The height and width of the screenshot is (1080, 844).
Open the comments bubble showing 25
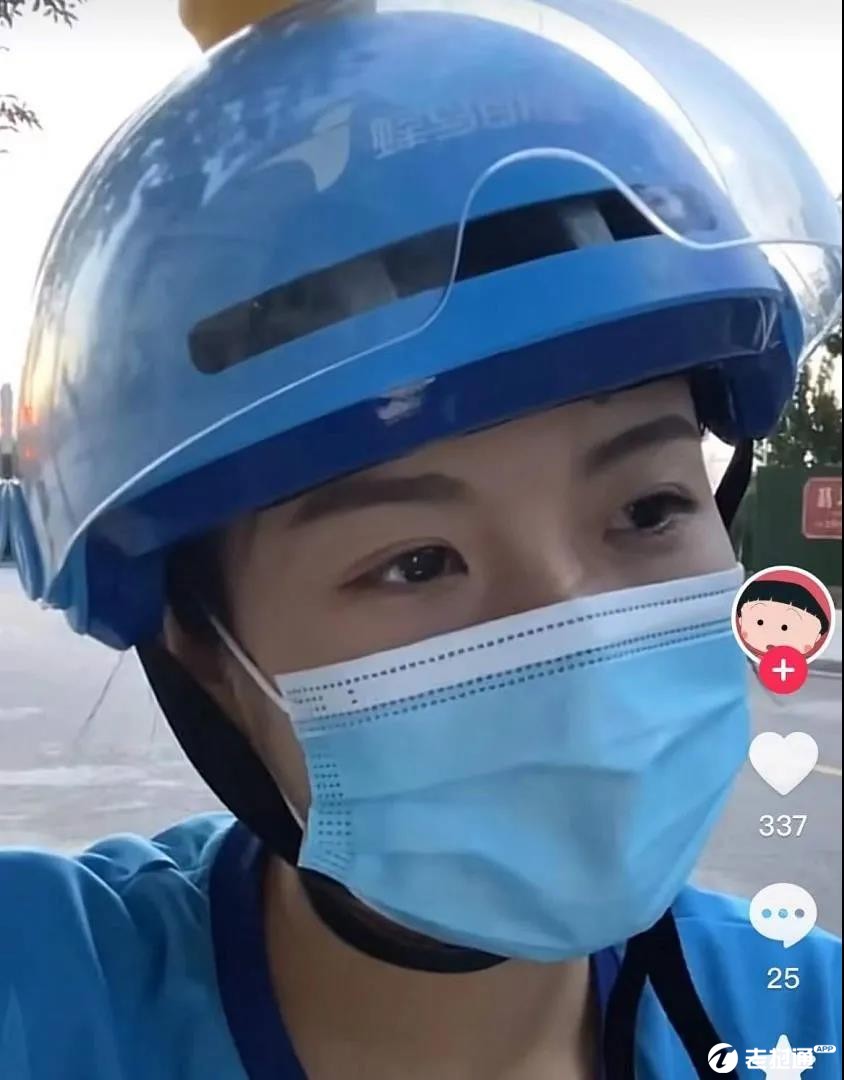point(783,914)
